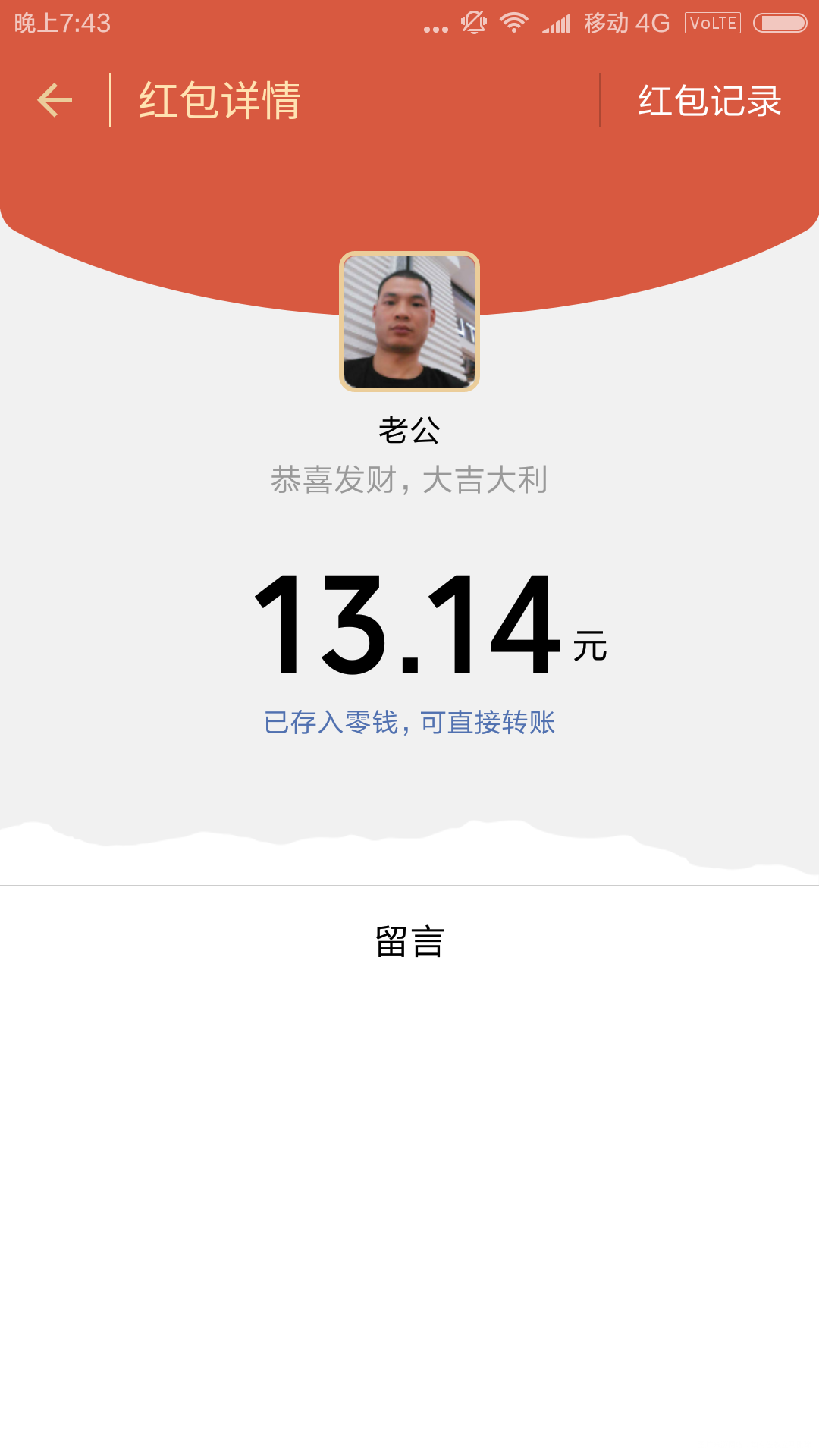819x1456 pixels.
Task: Tap the cellular signal strength bars
Action: coord(556,23)
